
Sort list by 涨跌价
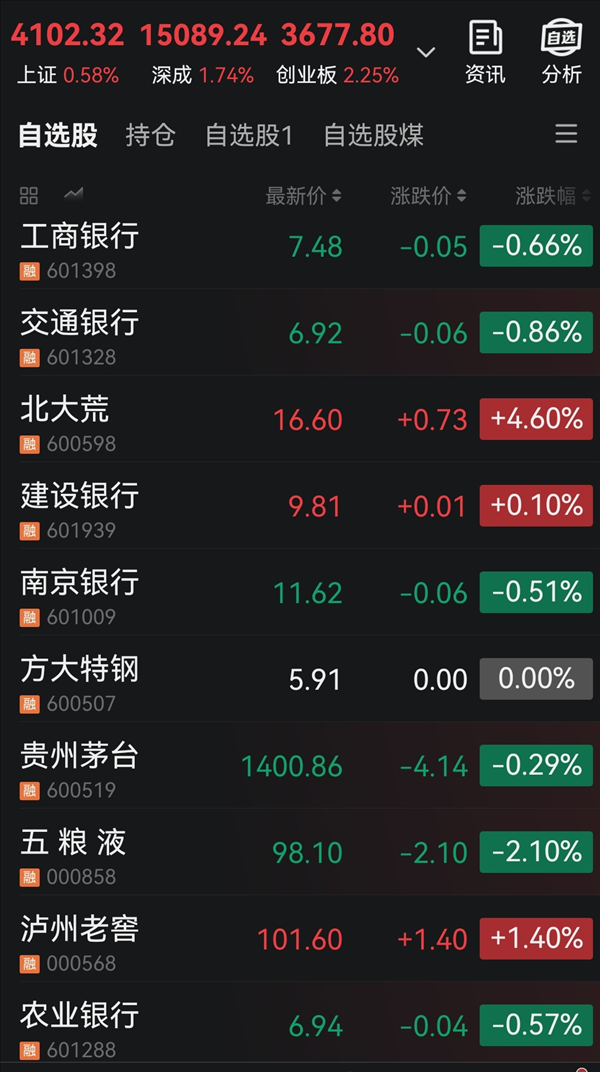click(428, 196)
